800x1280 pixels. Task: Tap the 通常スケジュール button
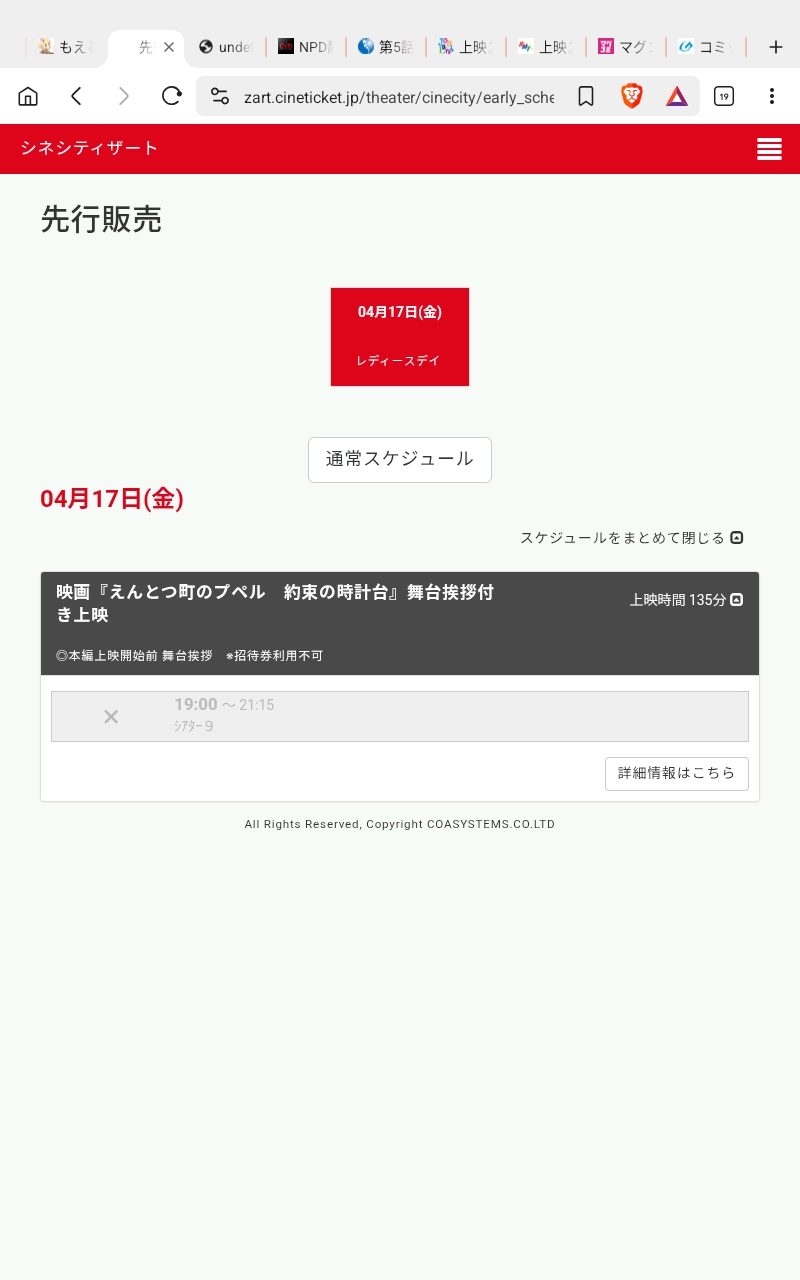click(x=400, y=460)
